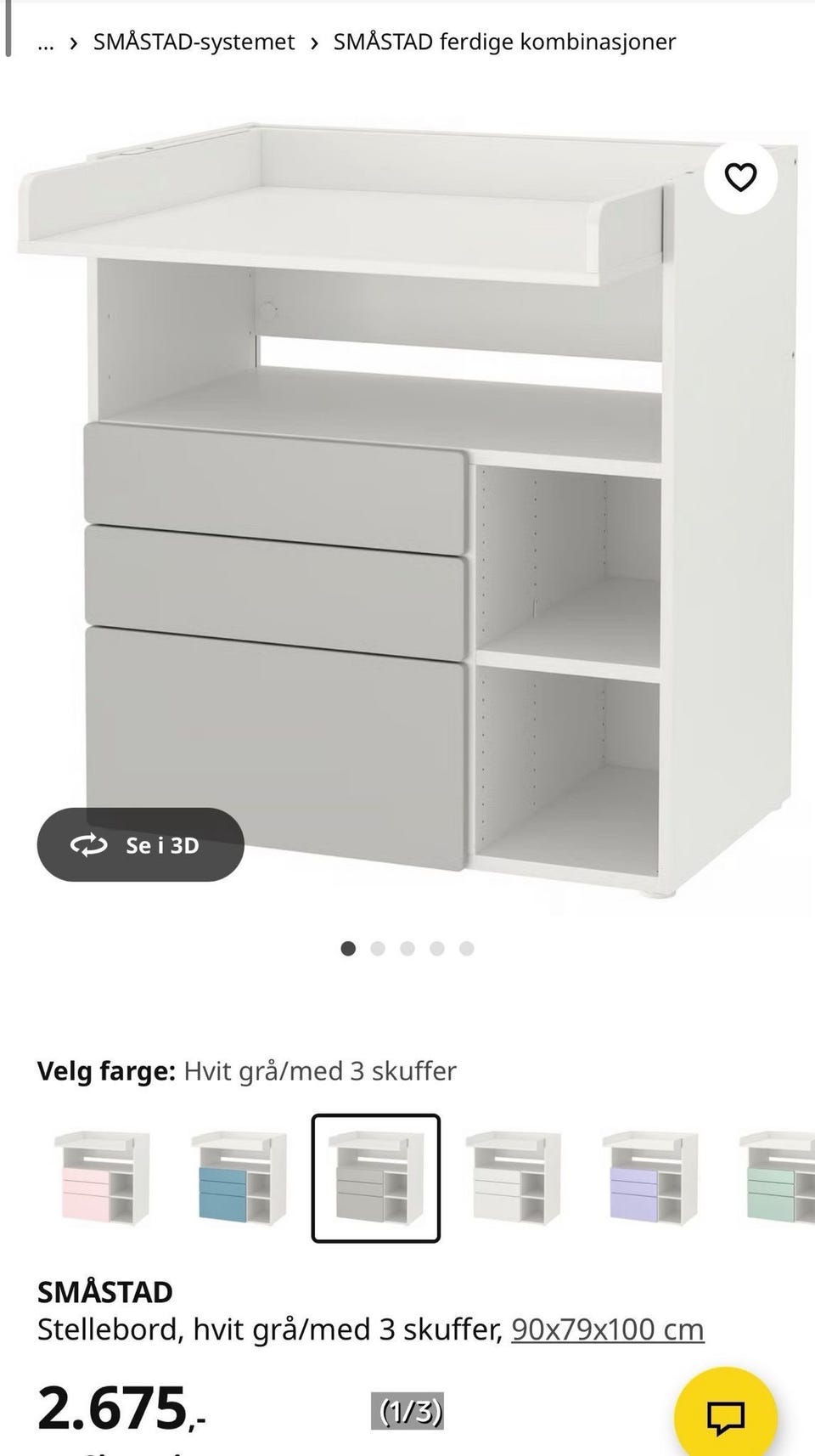Switch to the blue drawer variant

(x=239, y=1177)
